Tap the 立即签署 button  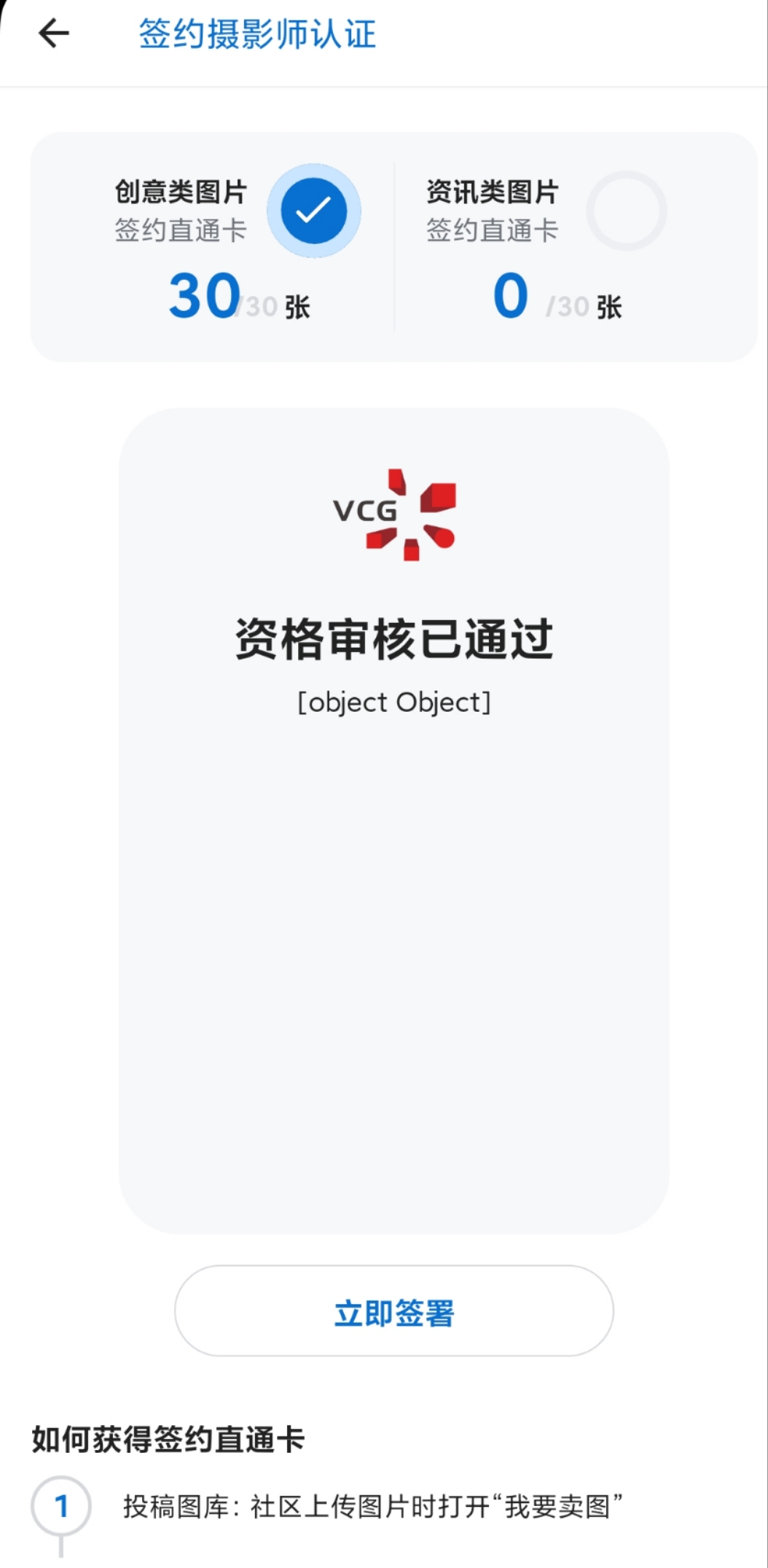(x=393, y=1312)
